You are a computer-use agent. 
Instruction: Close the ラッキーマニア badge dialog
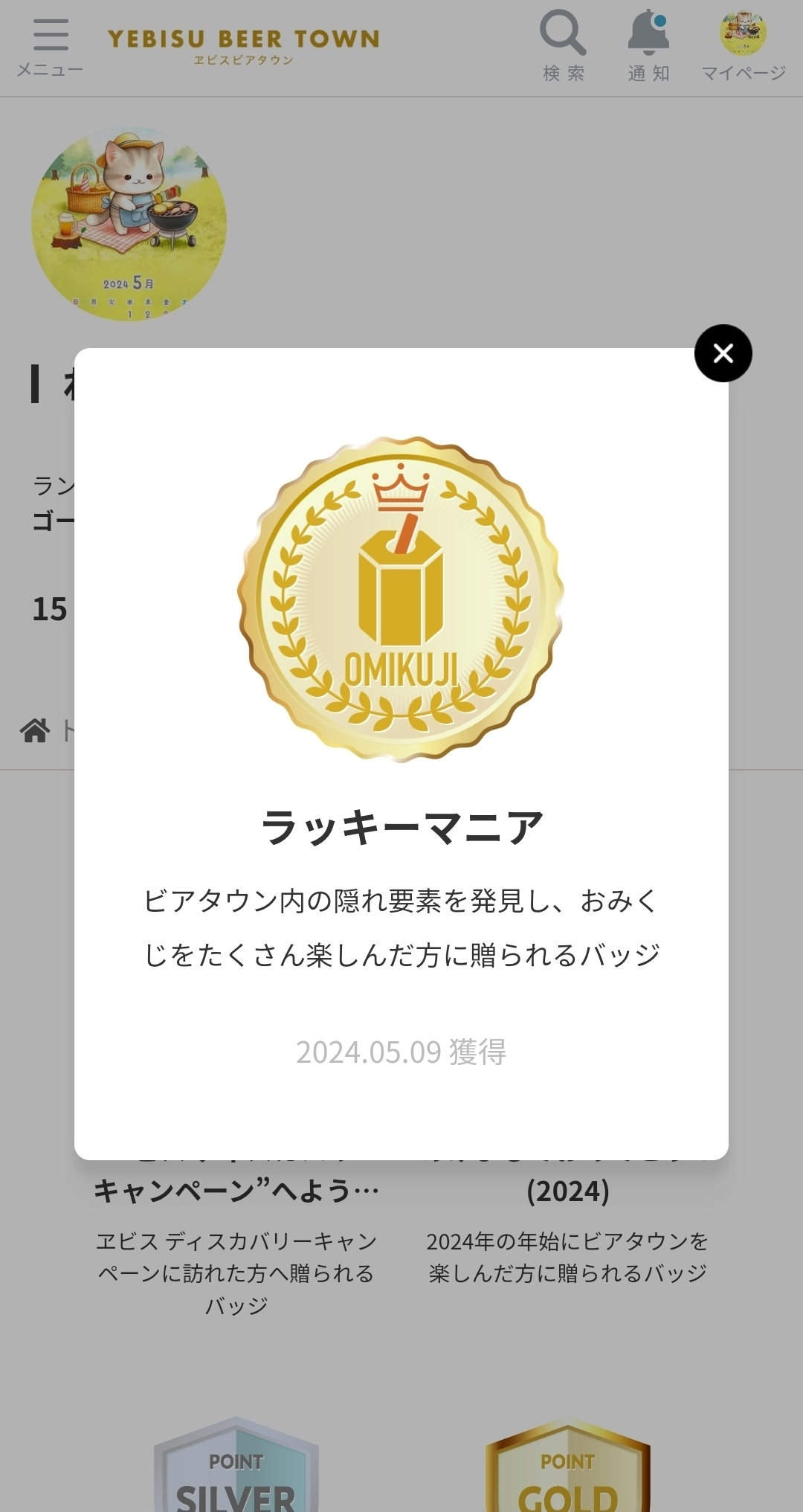point(723,353)
